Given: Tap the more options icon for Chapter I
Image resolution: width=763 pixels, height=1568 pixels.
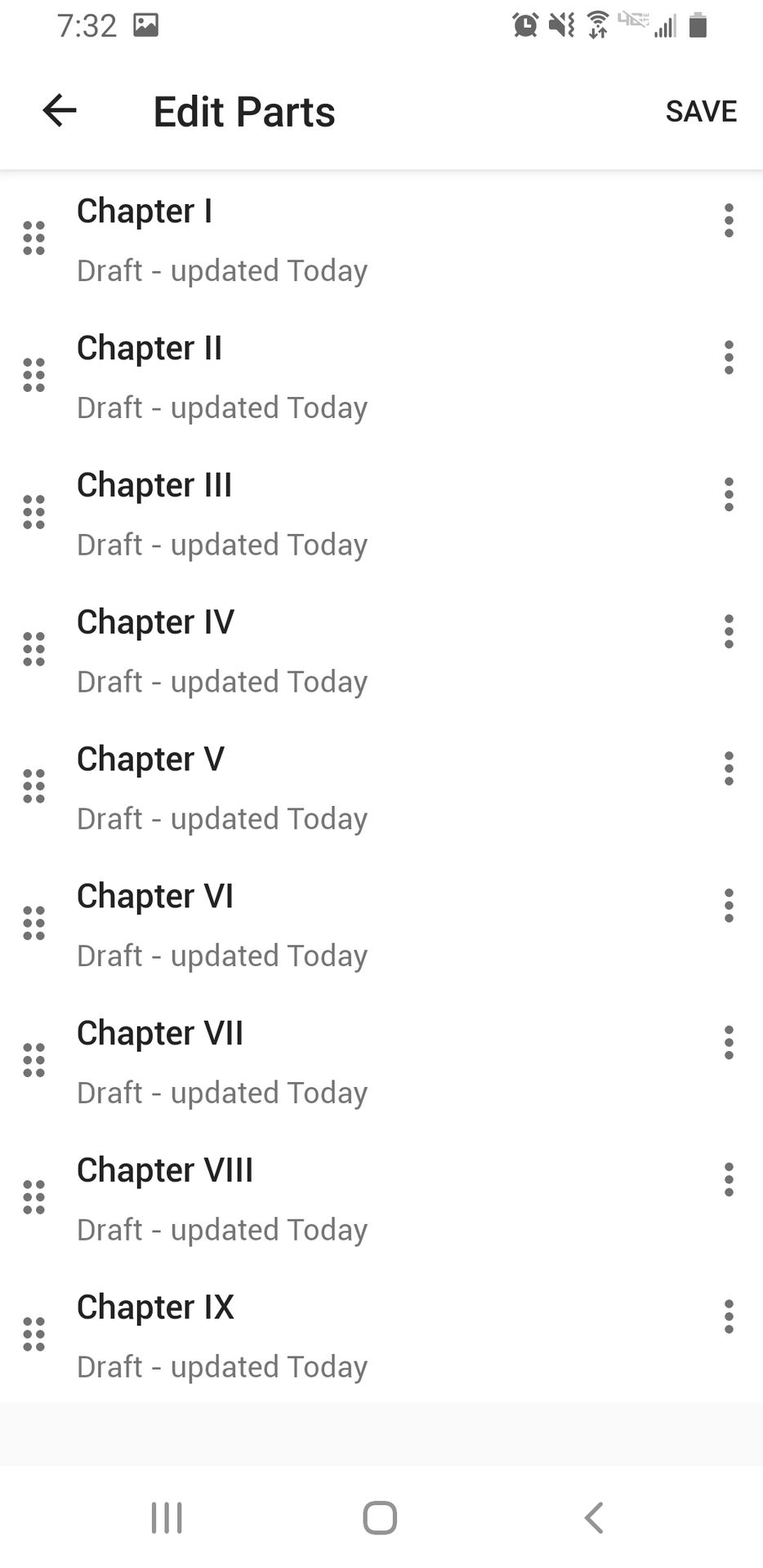Looking at the screenshot, I should [729, 220].
